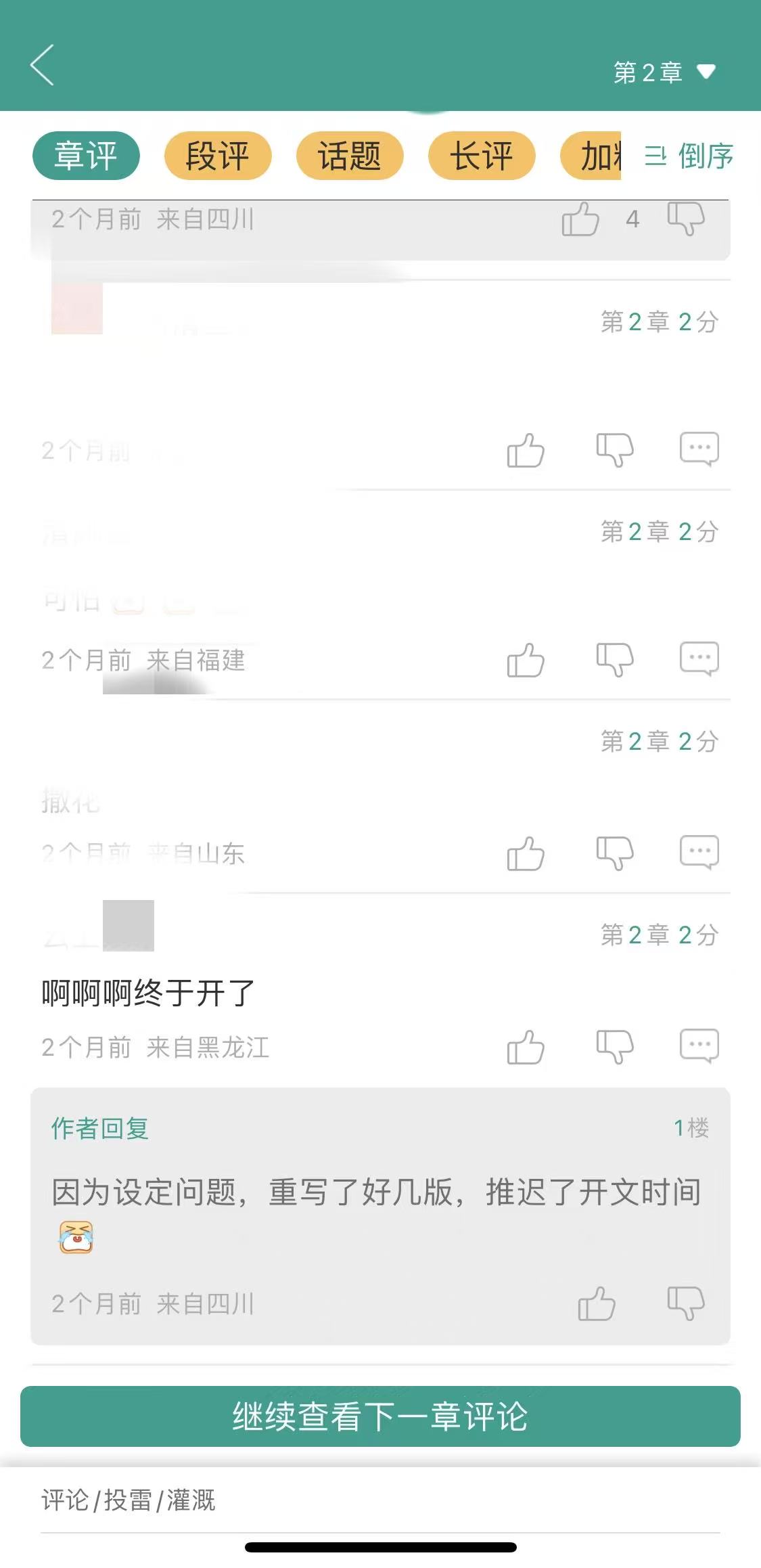Like the top reply with 4 likes
The width and height of the screenshot is (761, 1568).
click(580, 219)
